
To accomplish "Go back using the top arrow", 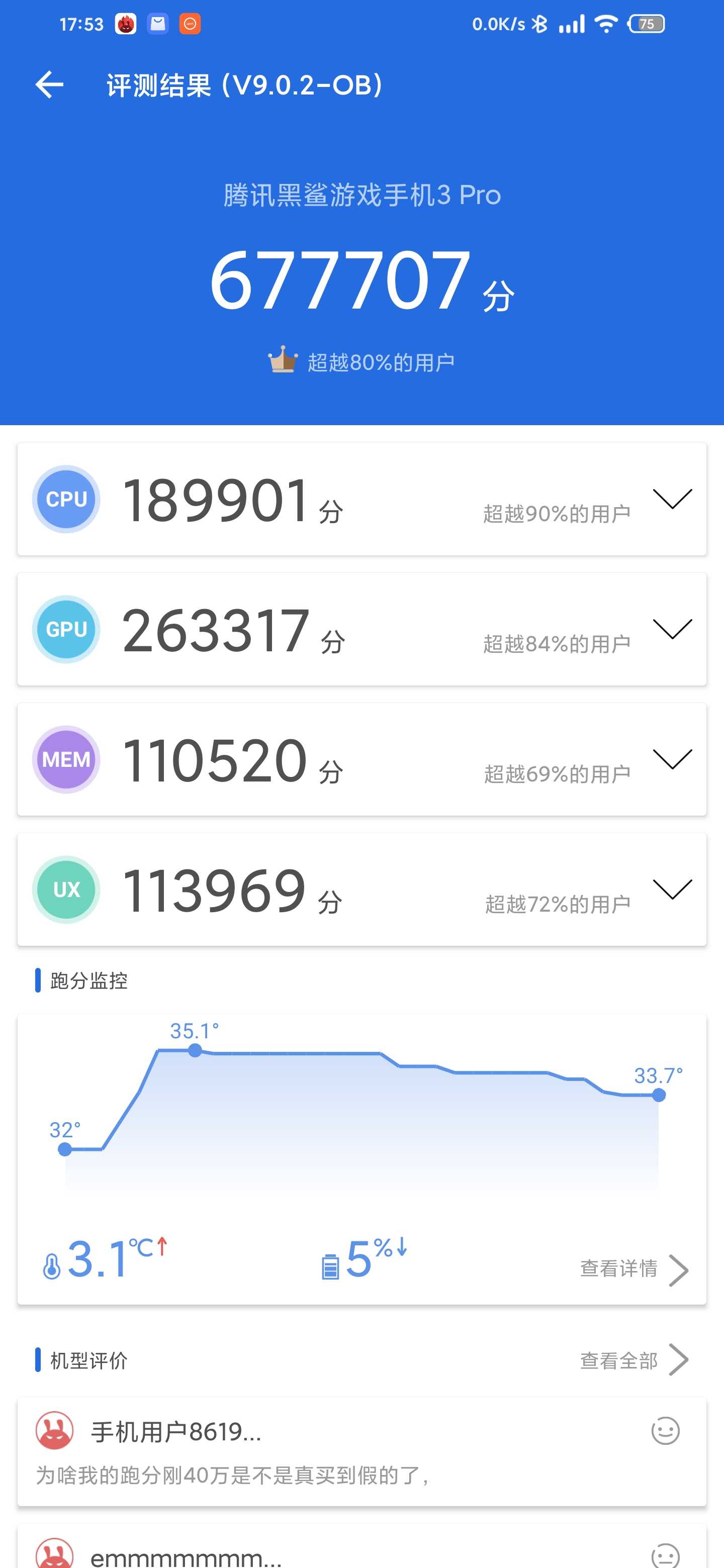I will (49, 84).
